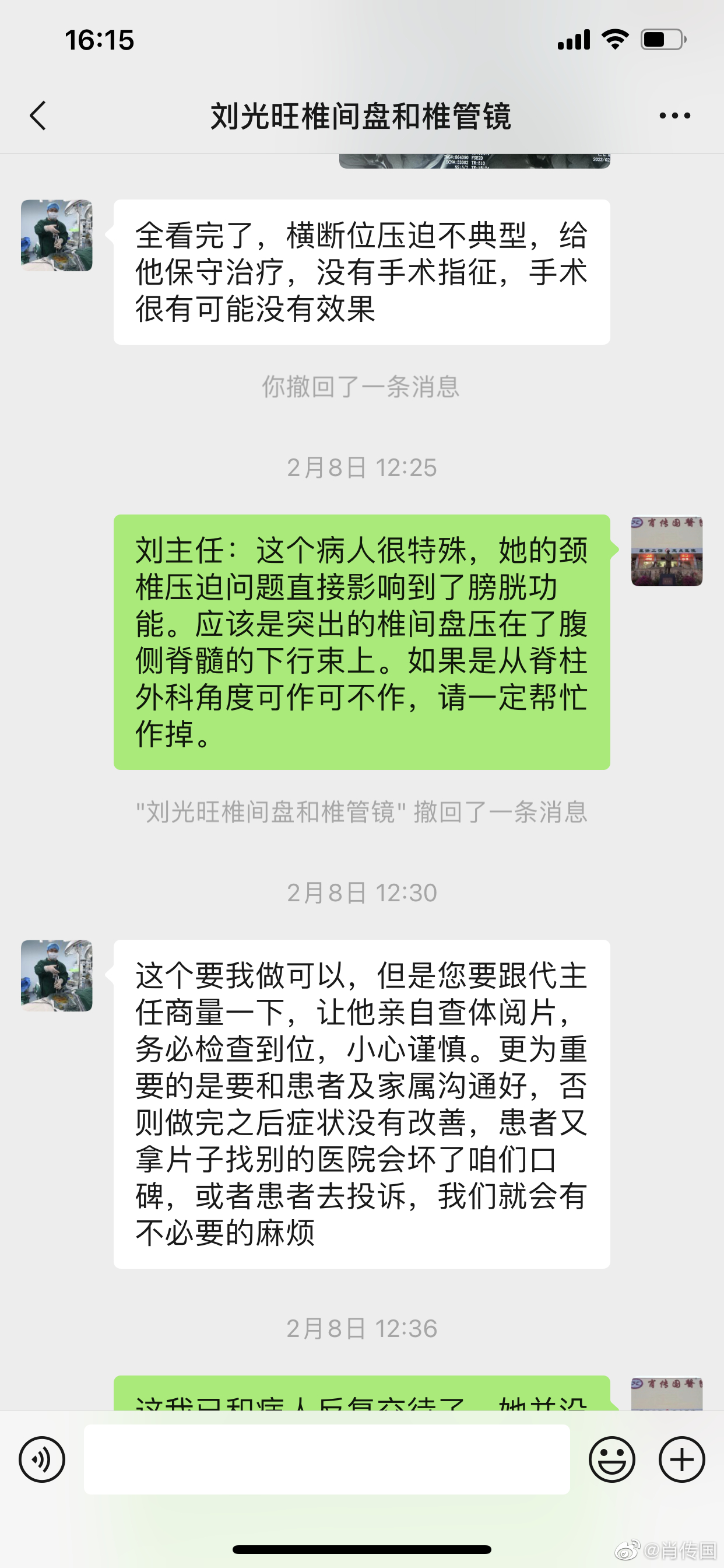Go back to the chat list

tap(38, 116)
